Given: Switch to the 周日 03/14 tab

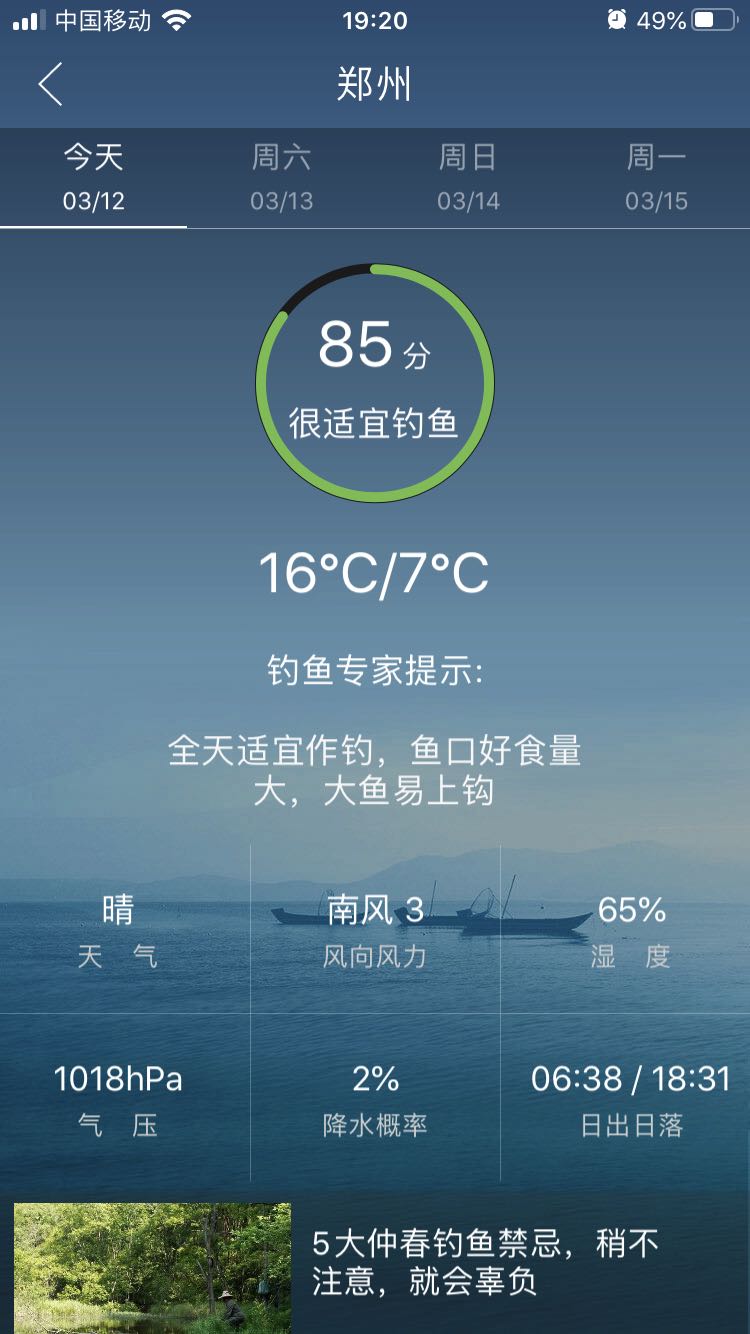Looking at the screenshot, I should click(468, 178).
